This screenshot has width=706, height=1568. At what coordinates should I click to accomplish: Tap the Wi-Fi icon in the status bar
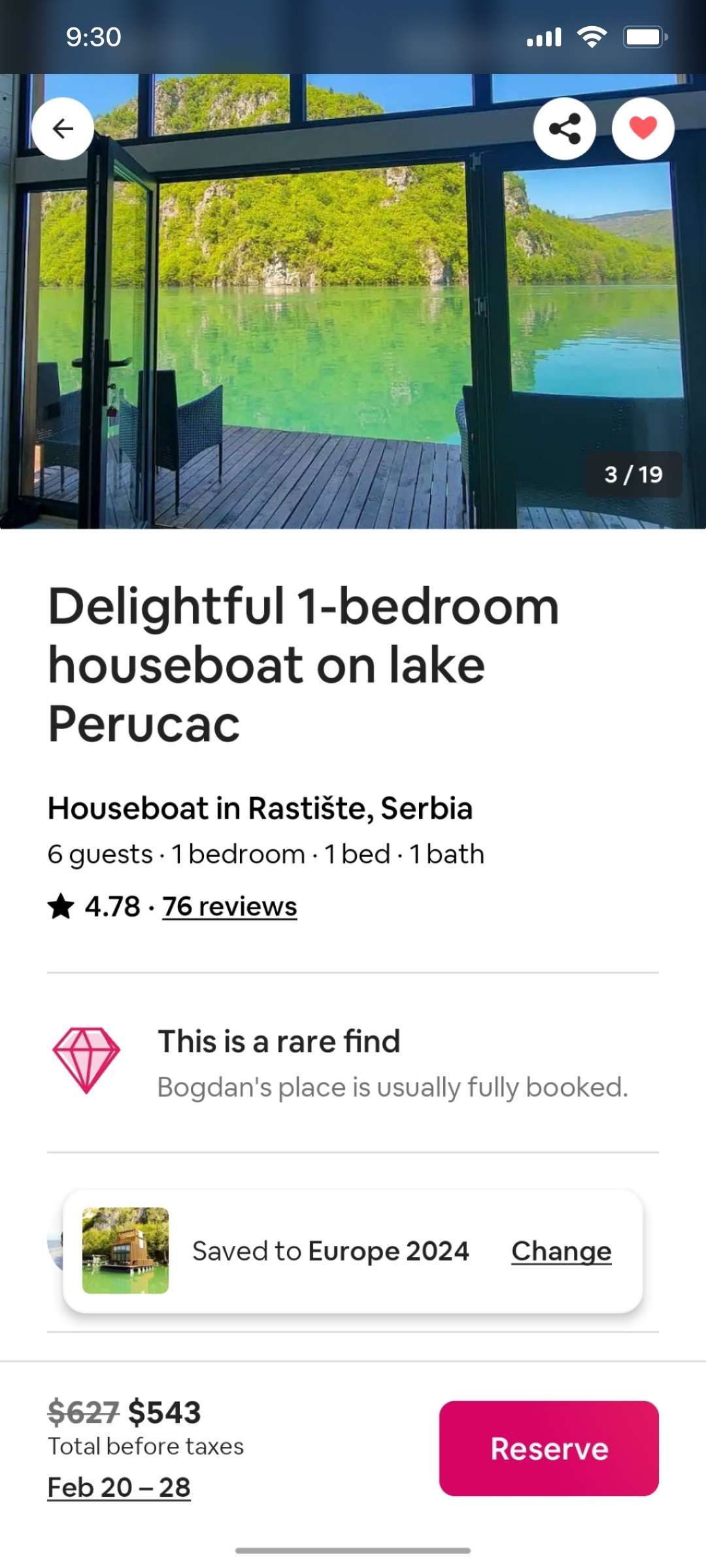592,36
